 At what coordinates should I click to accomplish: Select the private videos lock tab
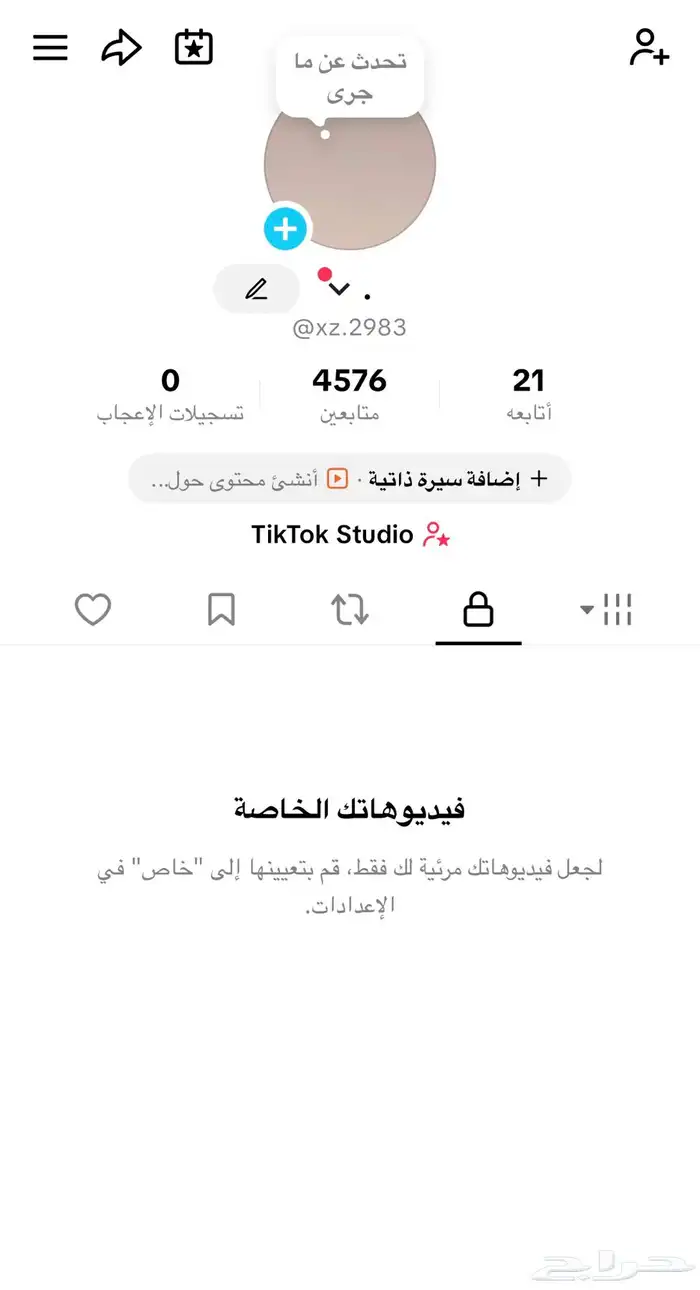point(478,609)
